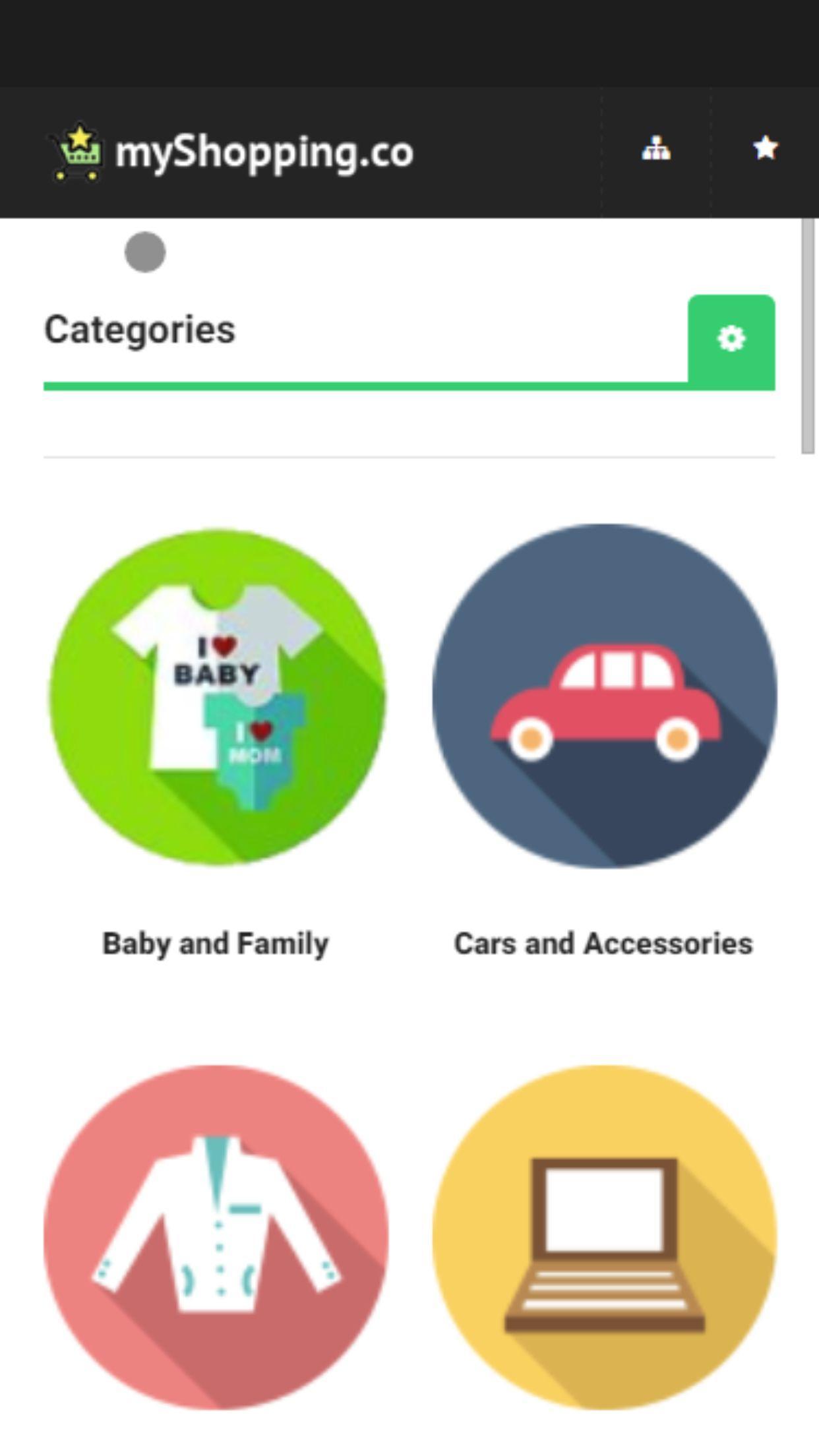The image size is (819, 1456).
Task: Select the laptop computers category tile
Action: (x=604, y=1237)
